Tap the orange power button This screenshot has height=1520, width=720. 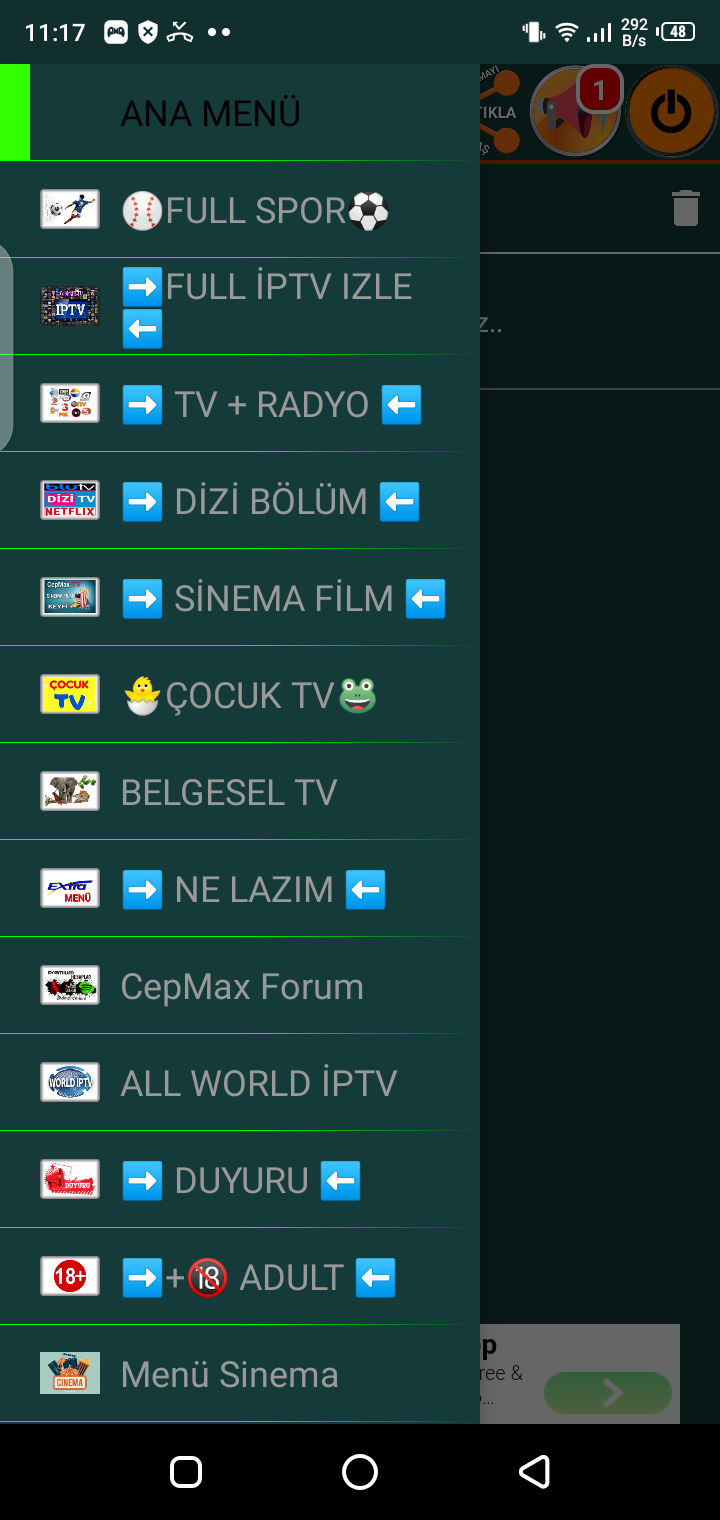[x=671, y=112]
